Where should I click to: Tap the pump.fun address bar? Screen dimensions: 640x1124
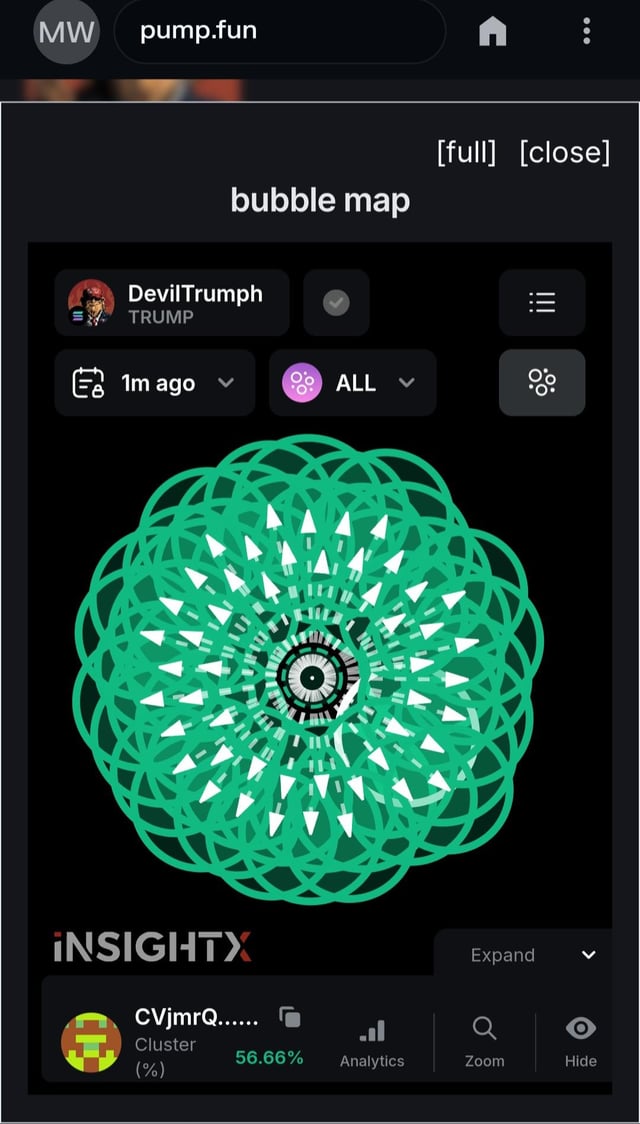click(x=280, y=32)
